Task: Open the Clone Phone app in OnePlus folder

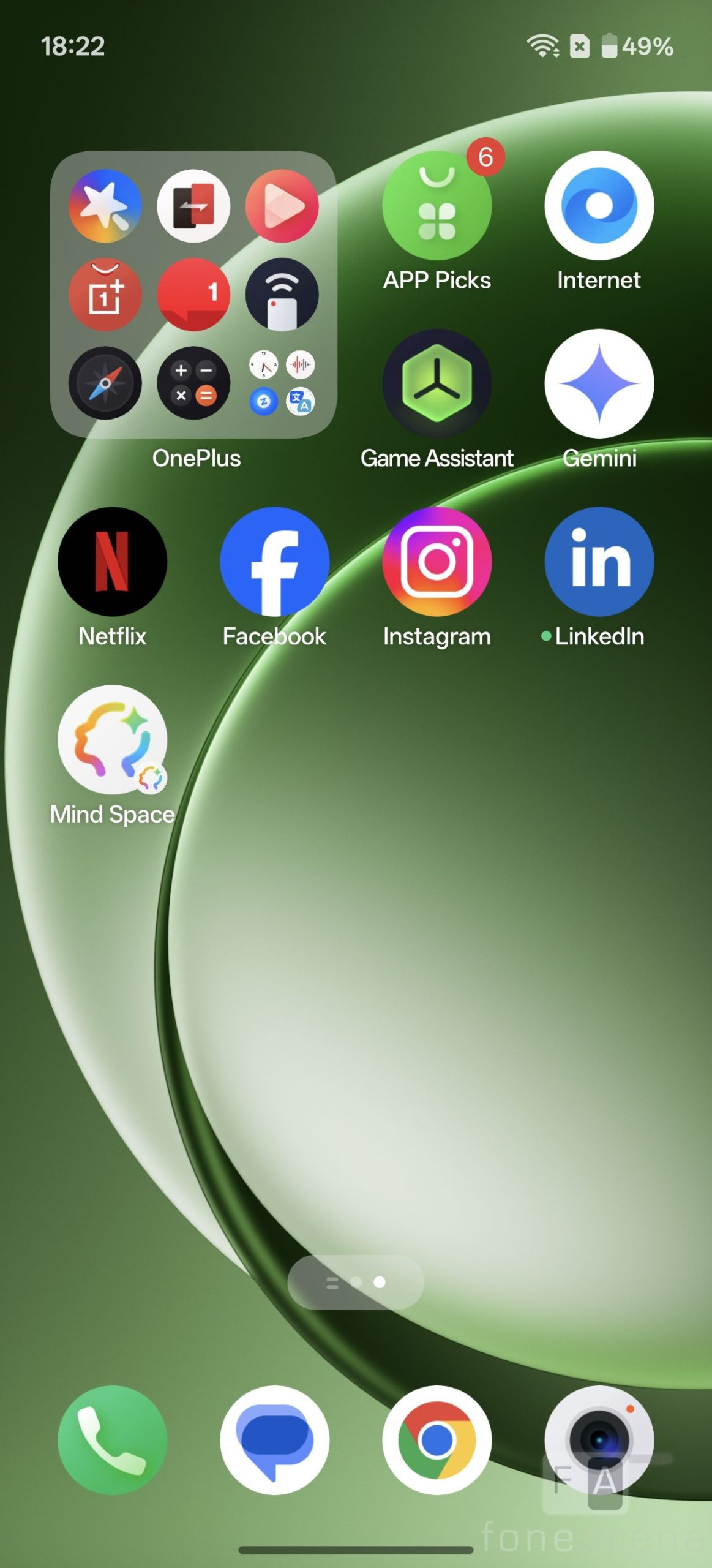Action: click(x=193, y=206)
